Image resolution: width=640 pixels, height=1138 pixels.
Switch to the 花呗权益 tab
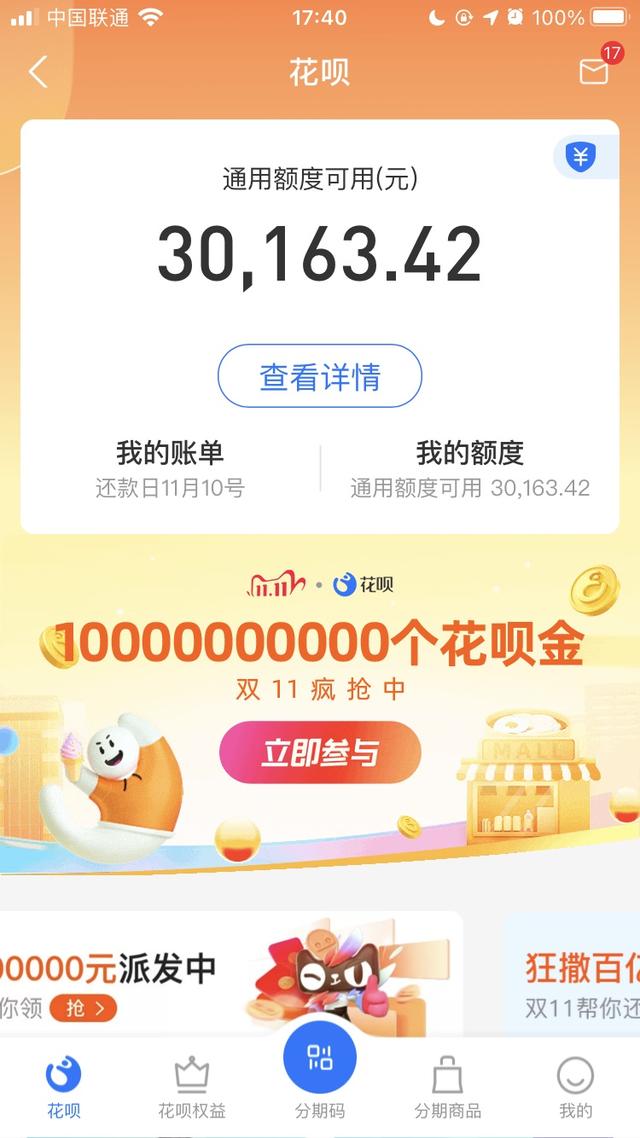[192, 1087]
